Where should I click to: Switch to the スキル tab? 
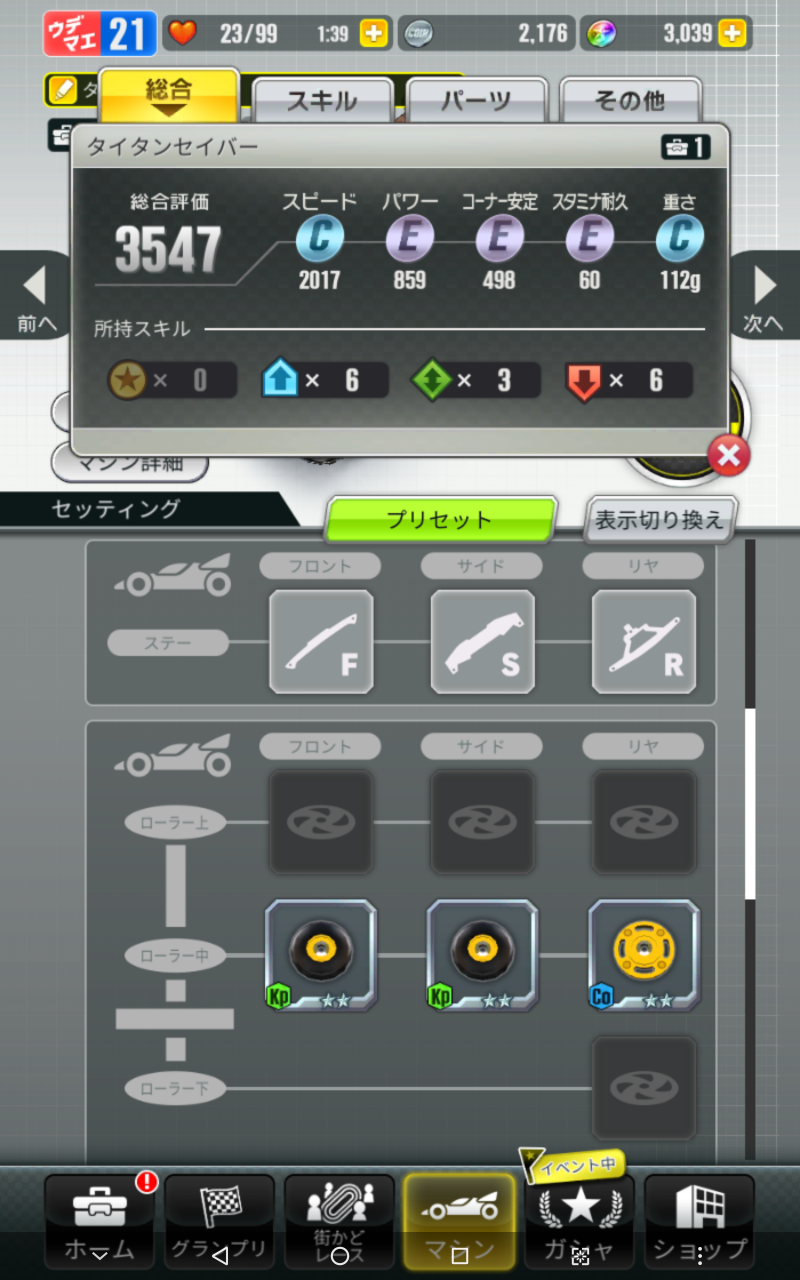click(322, 101)
